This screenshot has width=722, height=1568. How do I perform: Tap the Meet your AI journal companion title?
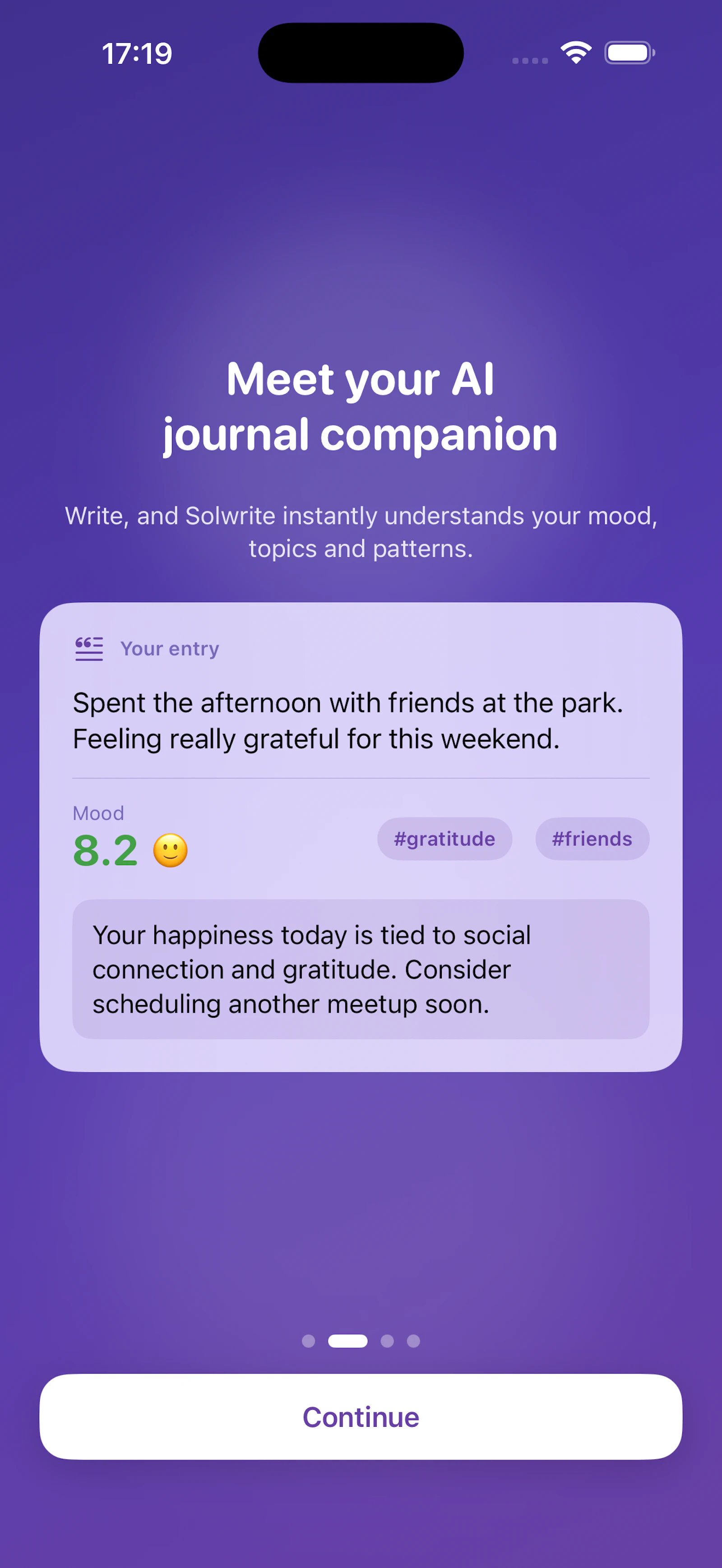tap(361, 405)
